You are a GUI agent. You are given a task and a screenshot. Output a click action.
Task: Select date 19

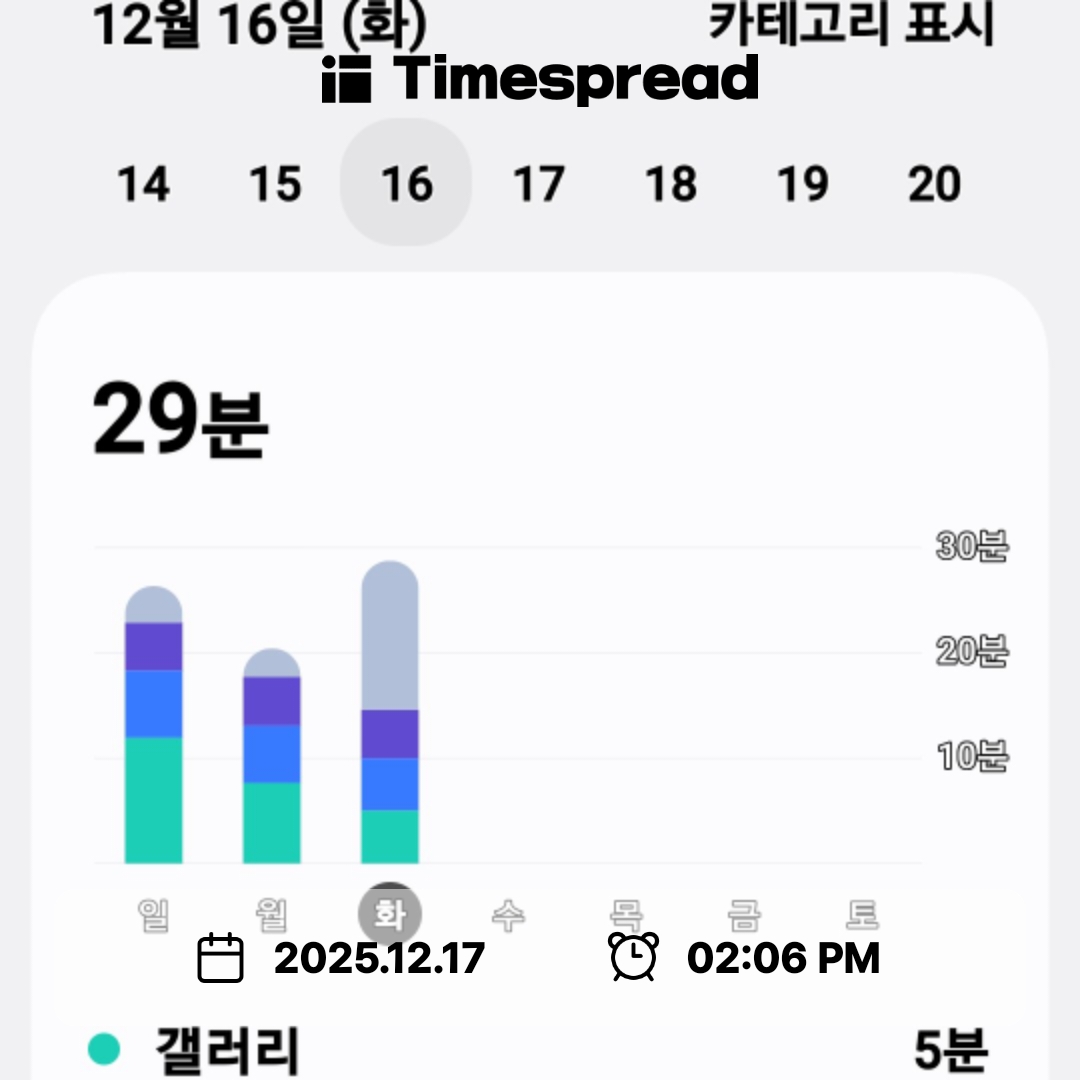point(802,184)
